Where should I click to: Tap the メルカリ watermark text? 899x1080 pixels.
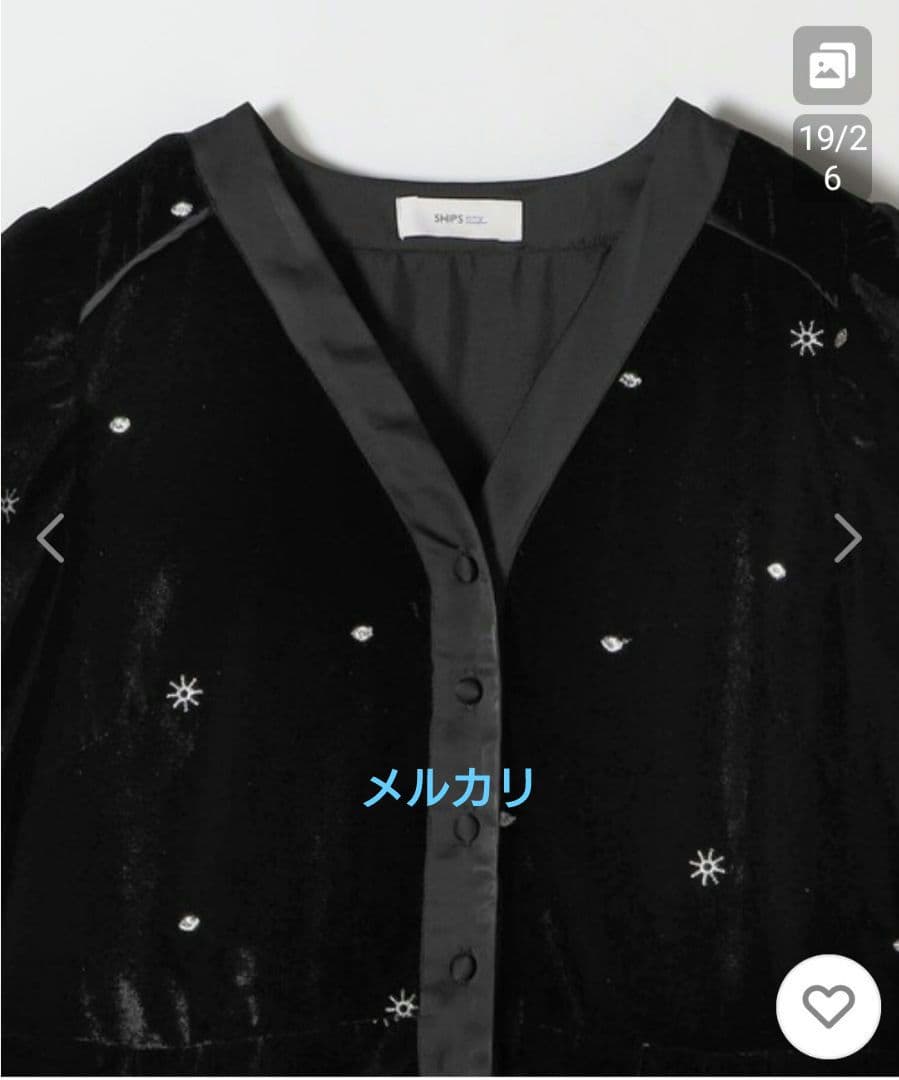click(450, 790)
